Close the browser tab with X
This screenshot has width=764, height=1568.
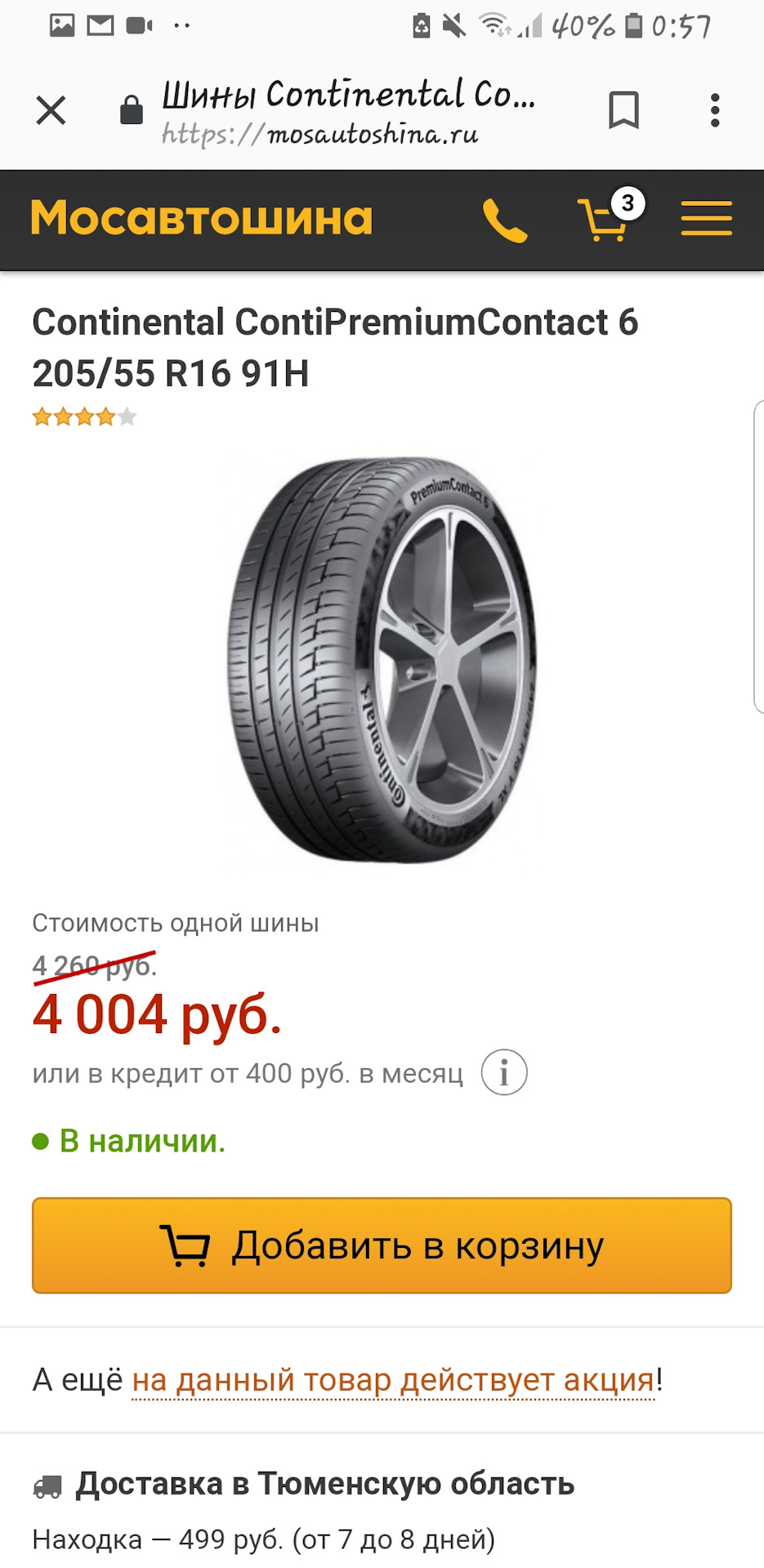tap(51, 110)
